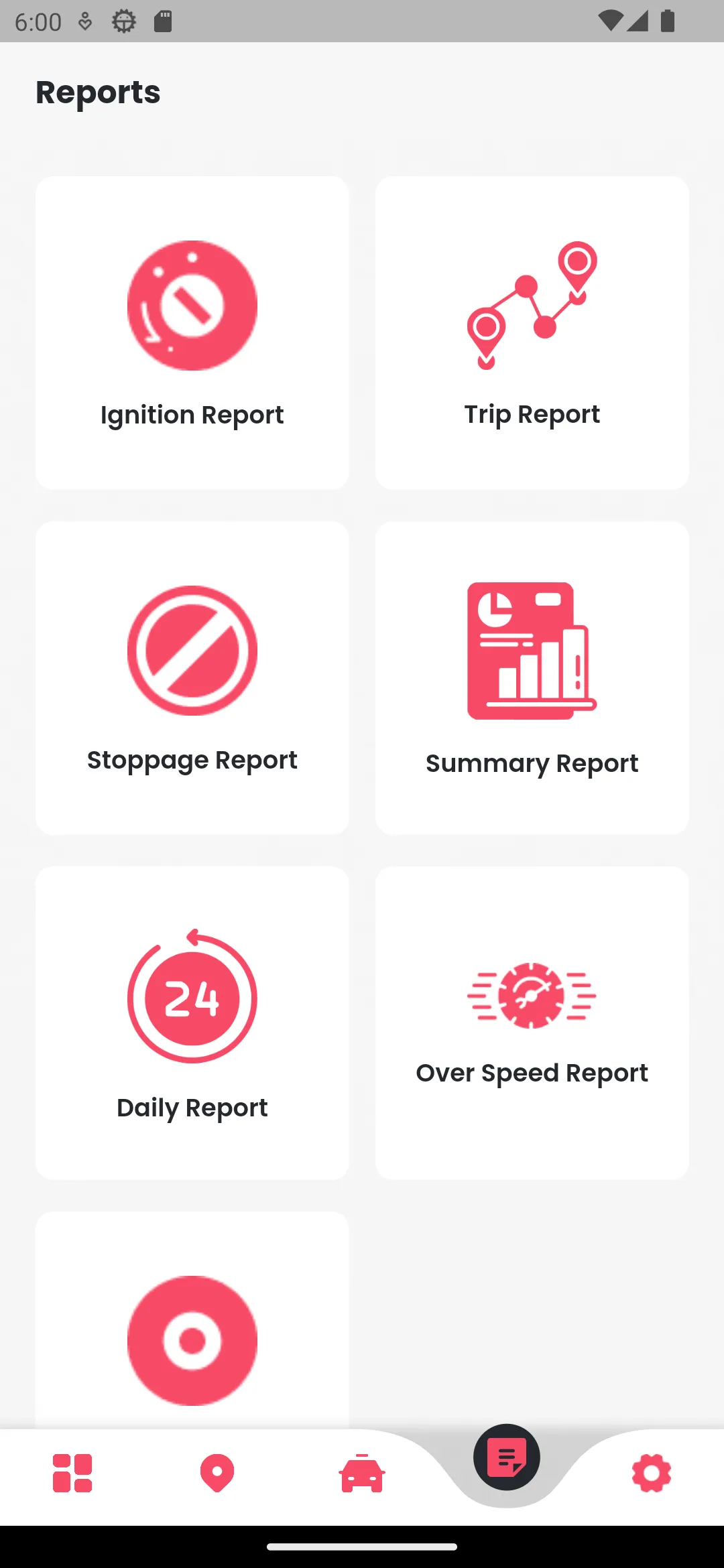Select the vehicles car icon

pos(362,1473)
